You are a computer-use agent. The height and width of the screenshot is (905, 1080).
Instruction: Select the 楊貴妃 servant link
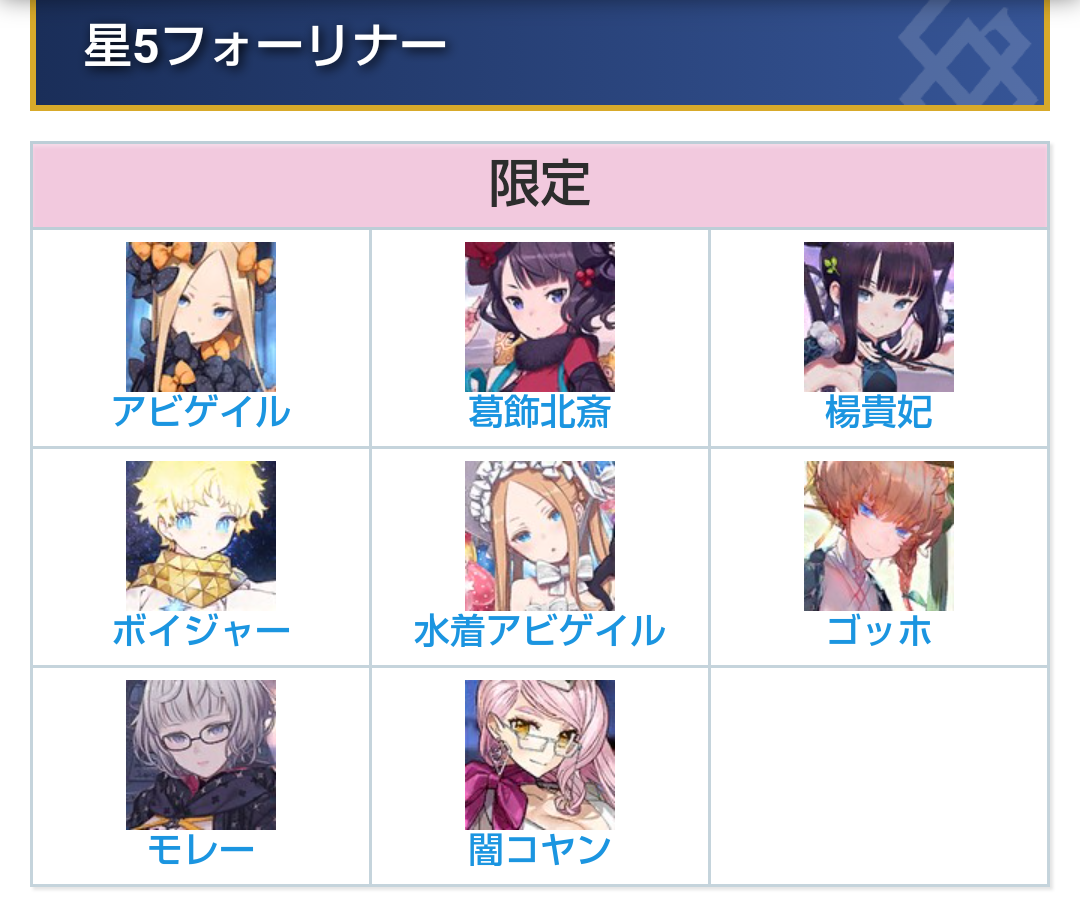[878, 411]
